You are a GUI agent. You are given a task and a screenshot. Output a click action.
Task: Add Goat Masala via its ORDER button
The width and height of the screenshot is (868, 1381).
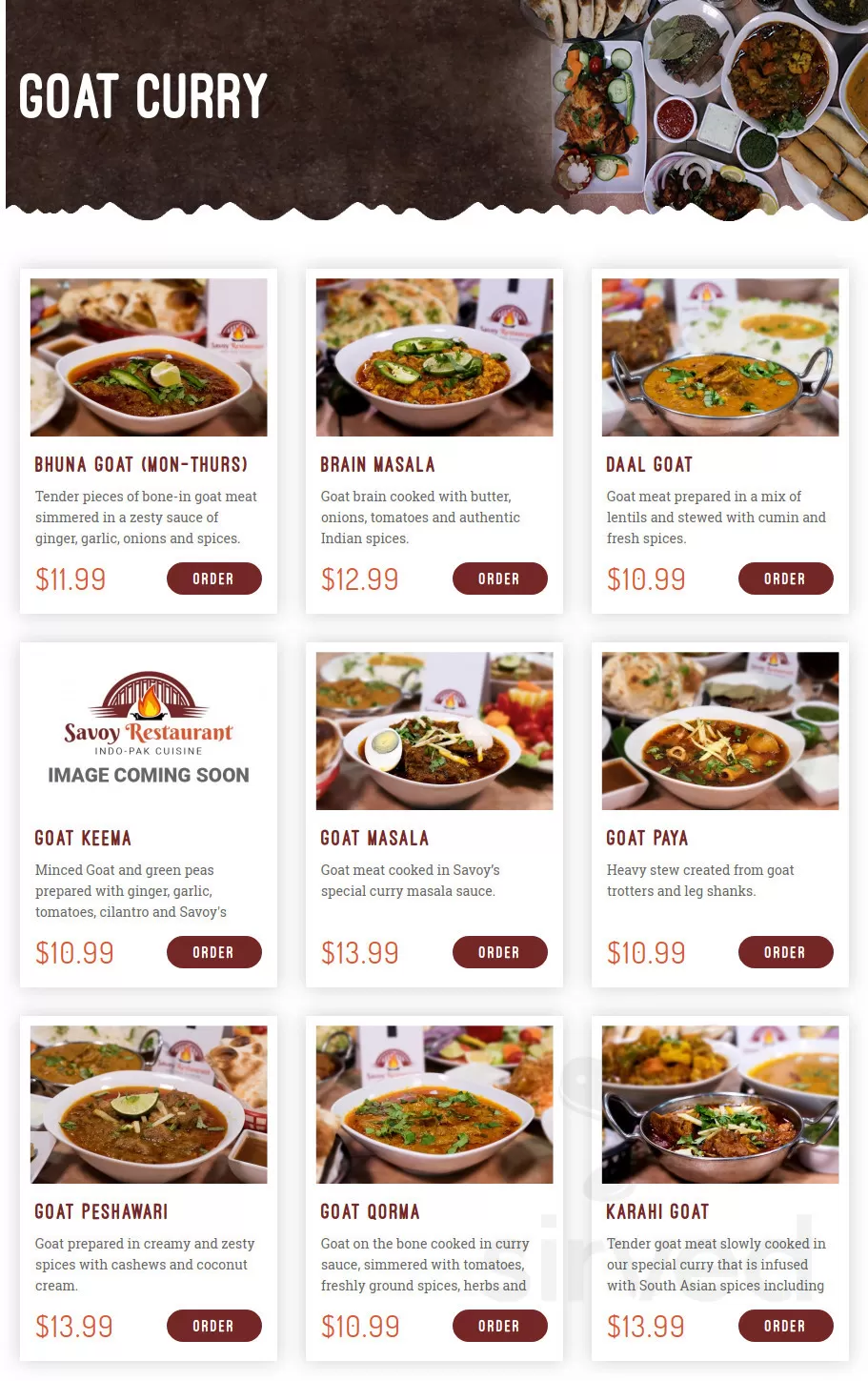coord(499,952)
